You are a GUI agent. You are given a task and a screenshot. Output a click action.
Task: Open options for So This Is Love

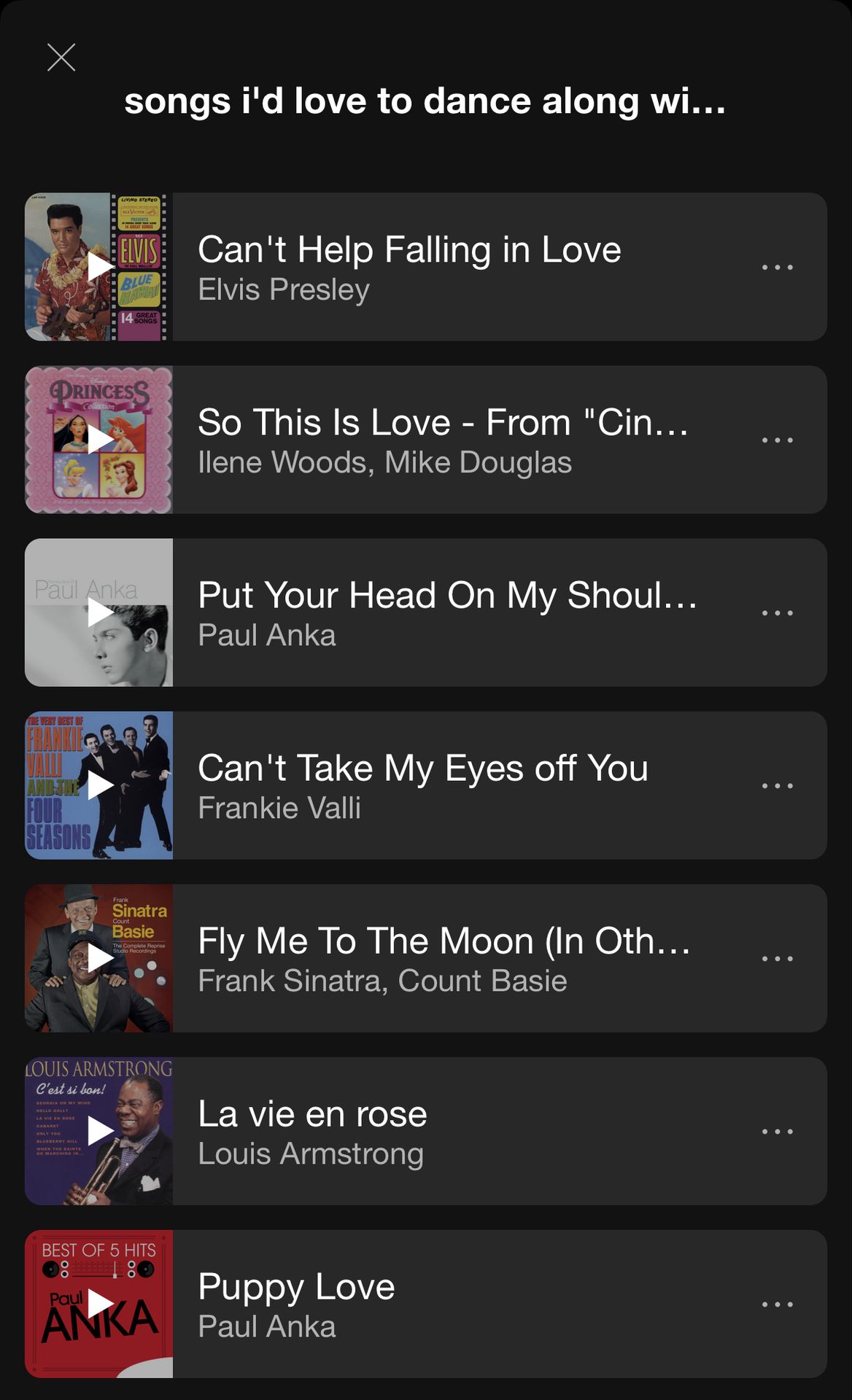(777, 440)
